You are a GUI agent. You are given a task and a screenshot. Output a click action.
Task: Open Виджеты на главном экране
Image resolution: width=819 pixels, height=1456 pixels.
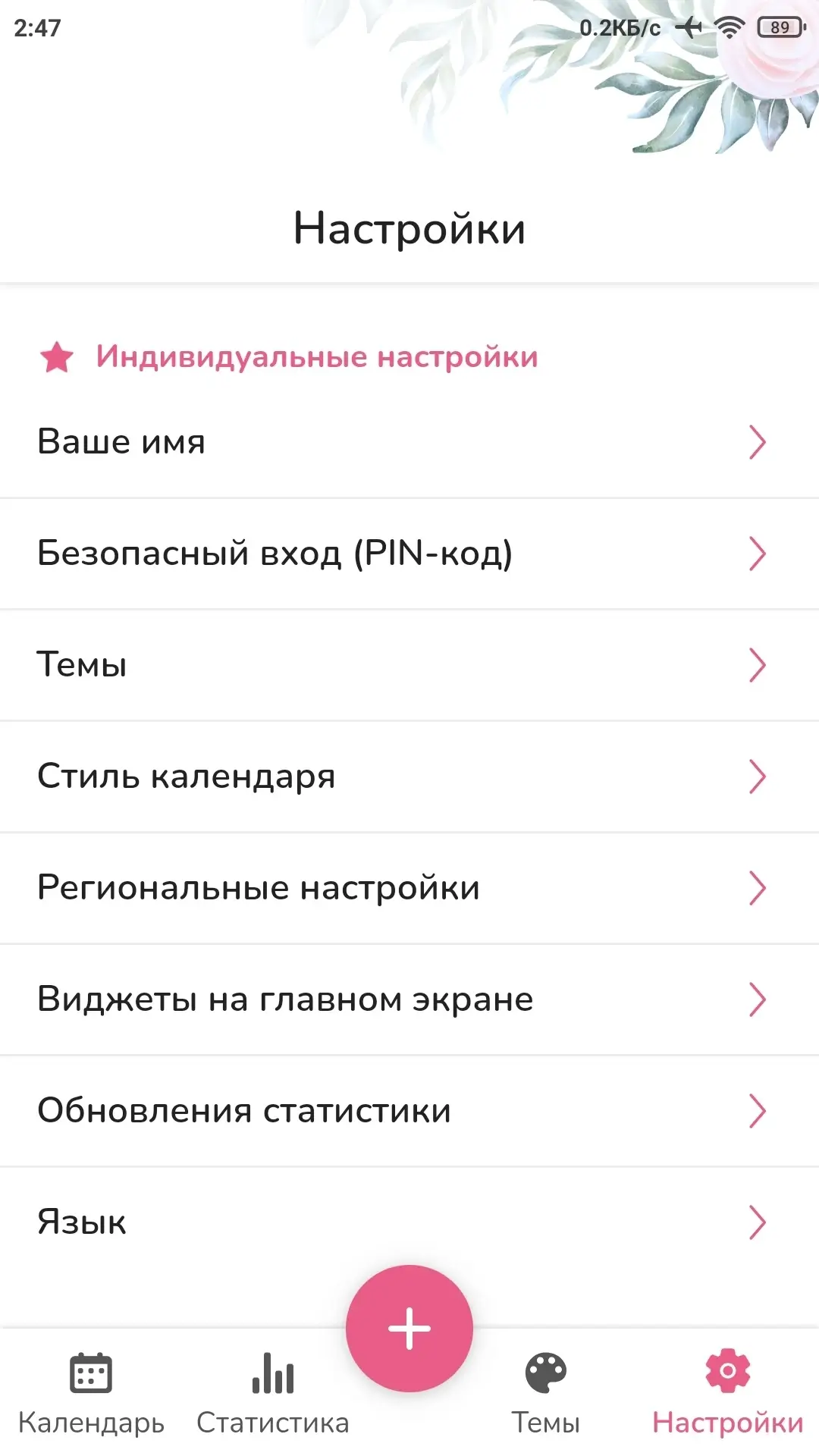pos(409,999)
